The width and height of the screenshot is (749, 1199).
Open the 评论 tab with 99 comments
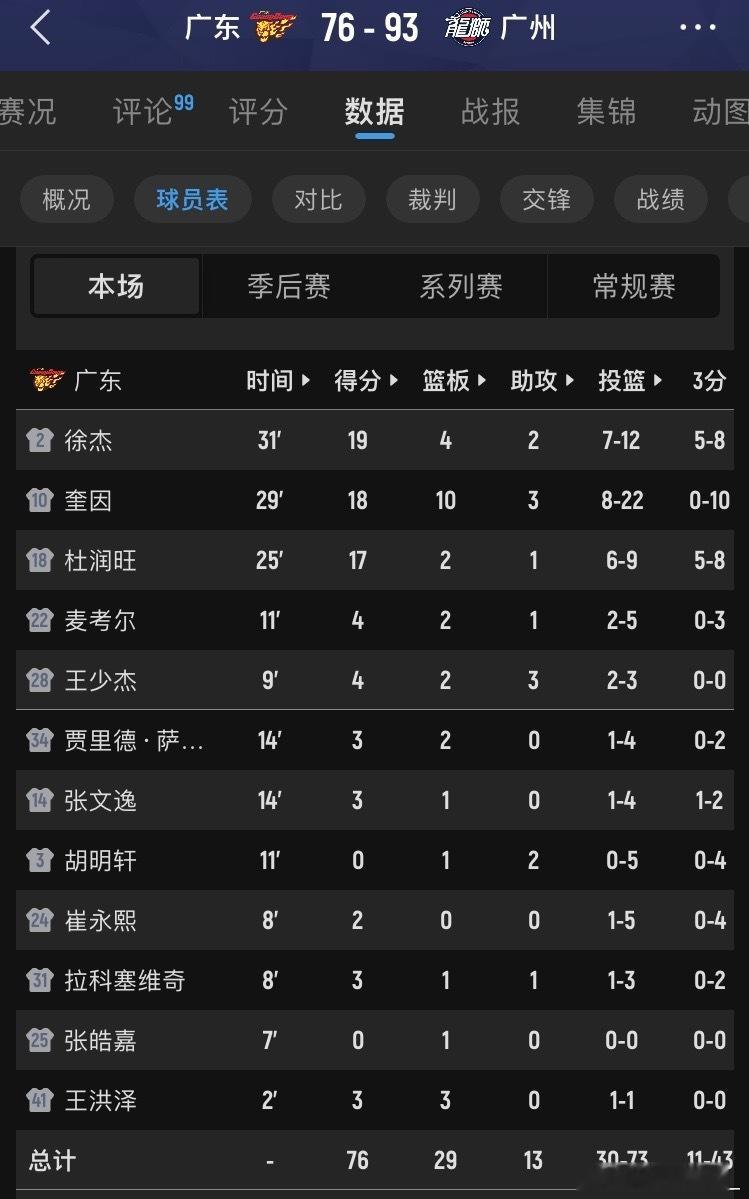(x=147, y=113)
